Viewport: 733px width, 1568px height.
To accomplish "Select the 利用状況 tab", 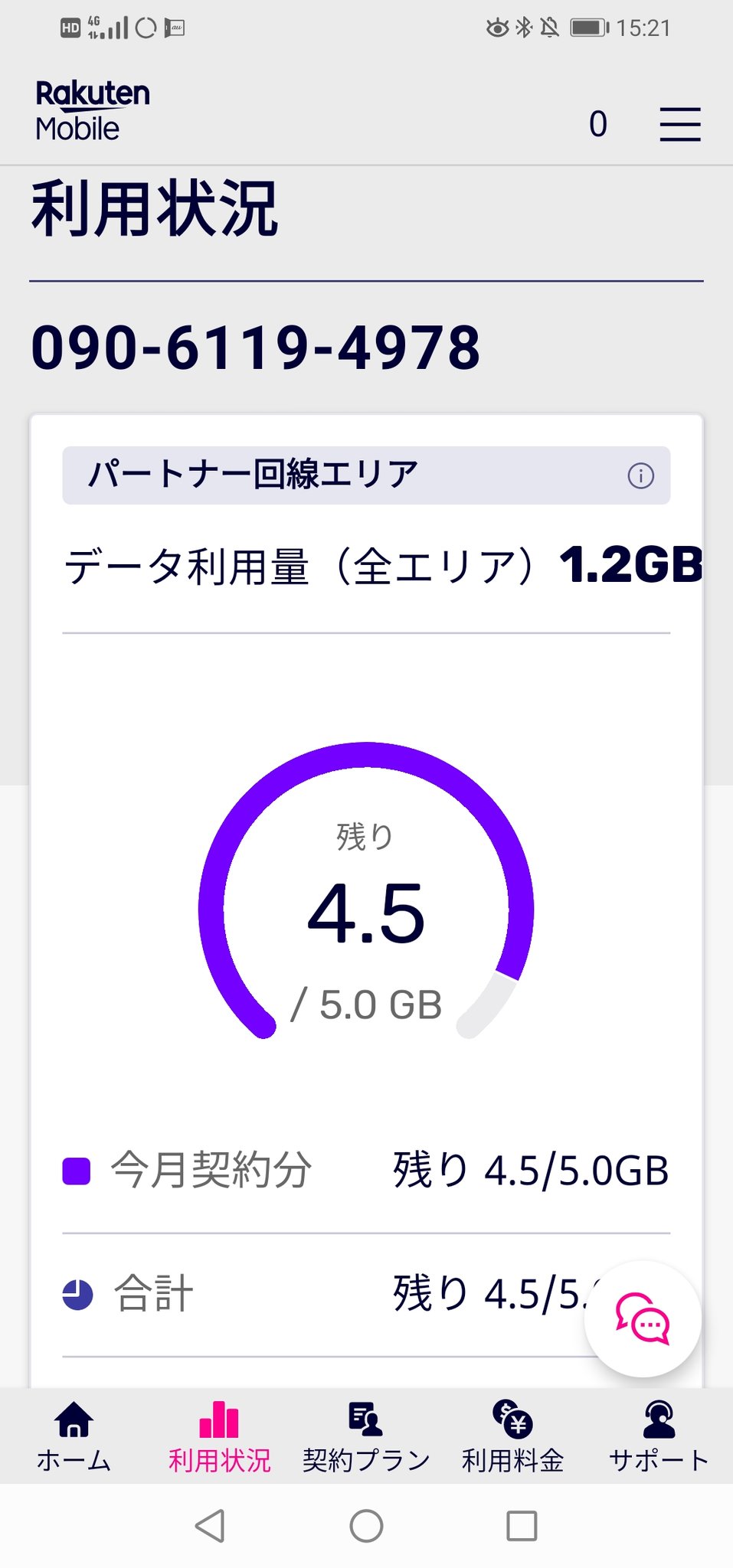I will [x=220, y=1437].
